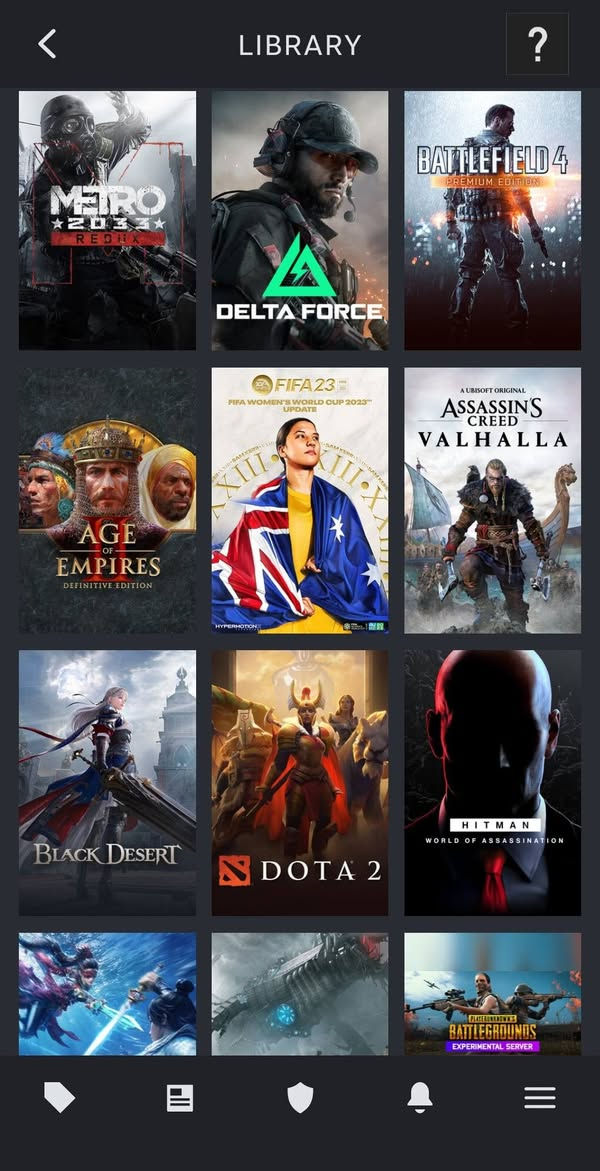This screenshot has height=1171, width=600.
Task: Open the Black Desert game tile
Action: click(108, 783)
